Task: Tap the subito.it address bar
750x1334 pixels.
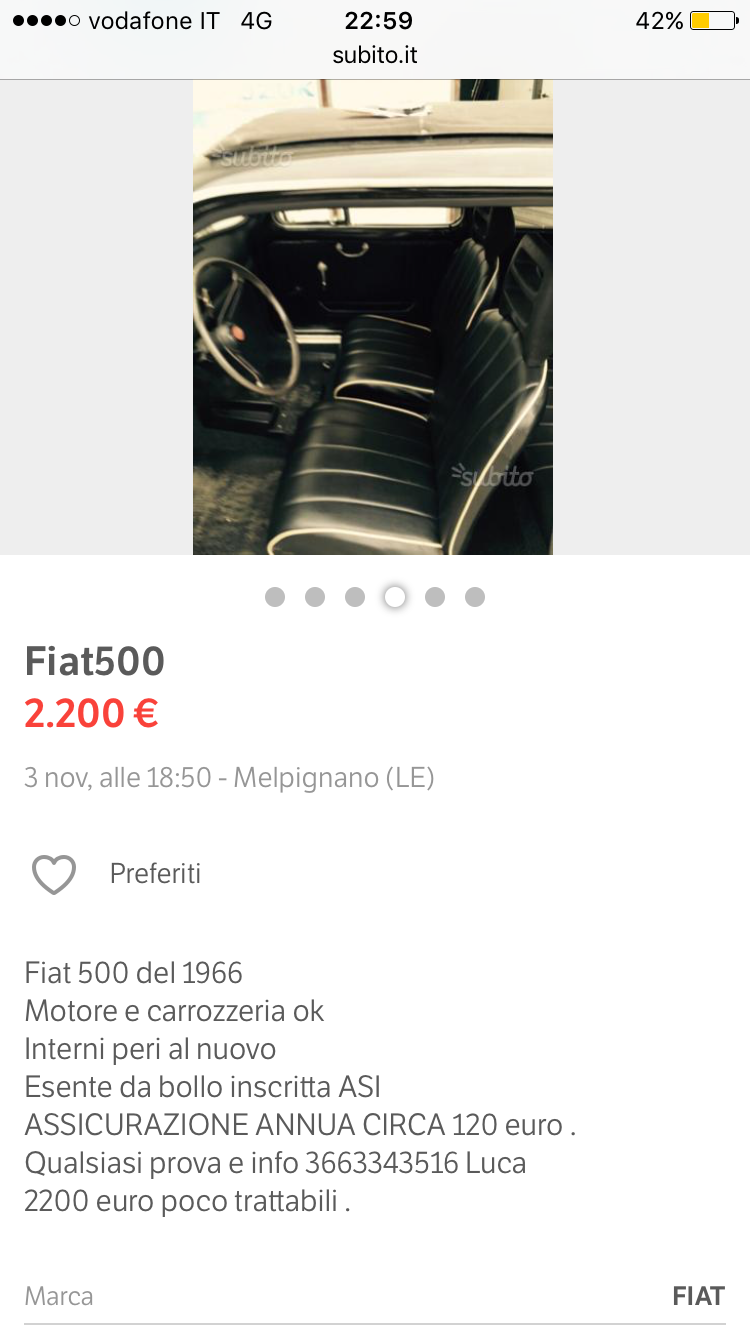Action: click(x=375, y=55)
